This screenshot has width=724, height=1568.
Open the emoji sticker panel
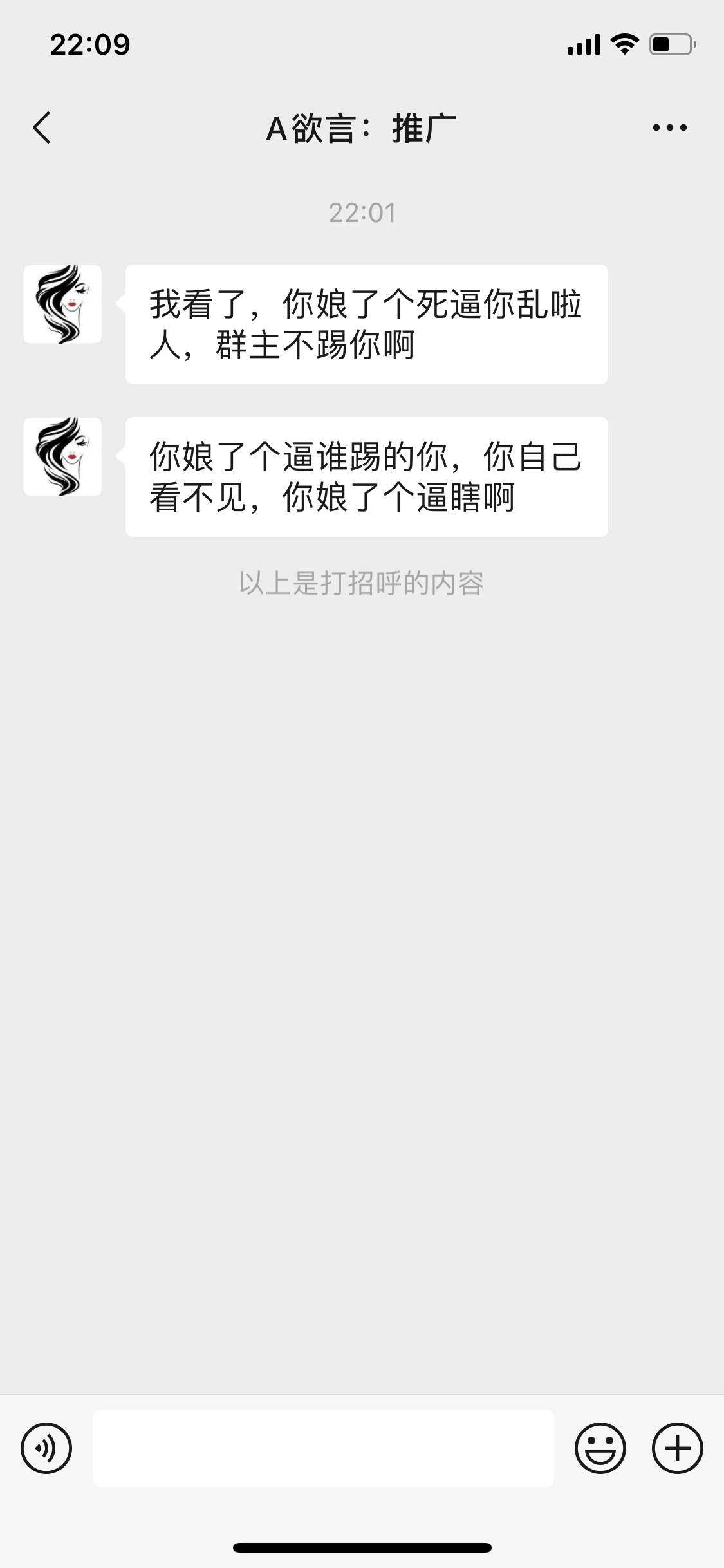(600, 1448)
